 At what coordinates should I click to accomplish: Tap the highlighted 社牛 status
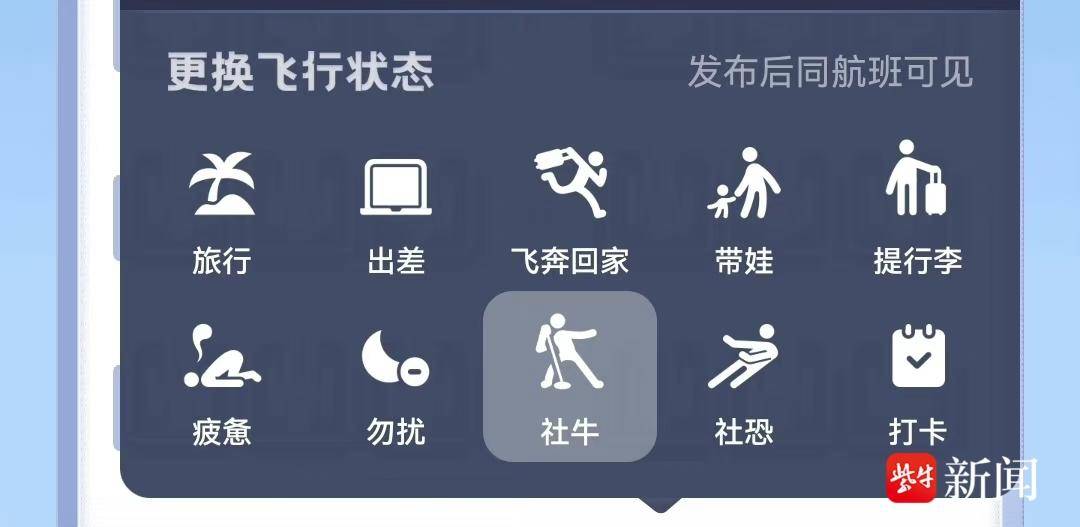[570, 377]
